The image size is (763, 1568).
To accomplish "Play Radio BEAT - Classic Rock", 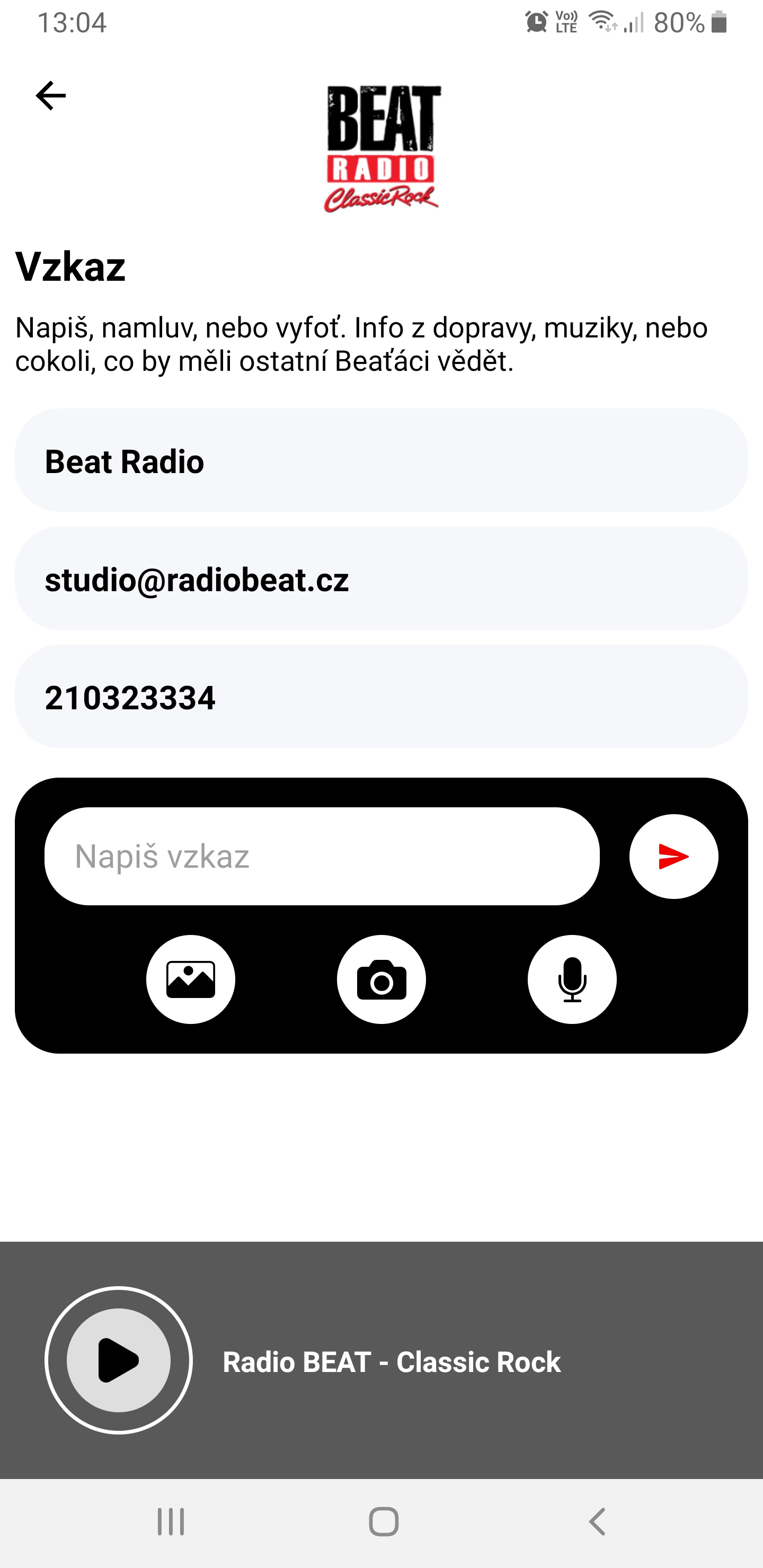I will [x=119, y=1360].
